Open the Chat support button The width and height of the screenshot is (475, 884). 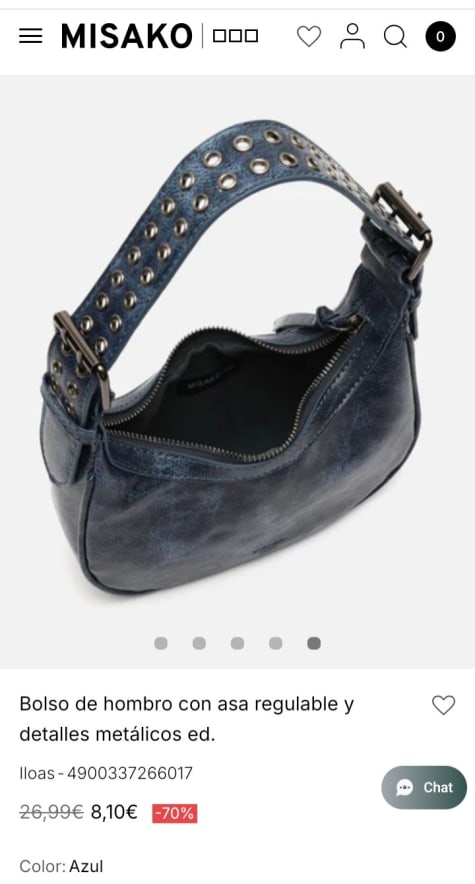pos(424,787)
